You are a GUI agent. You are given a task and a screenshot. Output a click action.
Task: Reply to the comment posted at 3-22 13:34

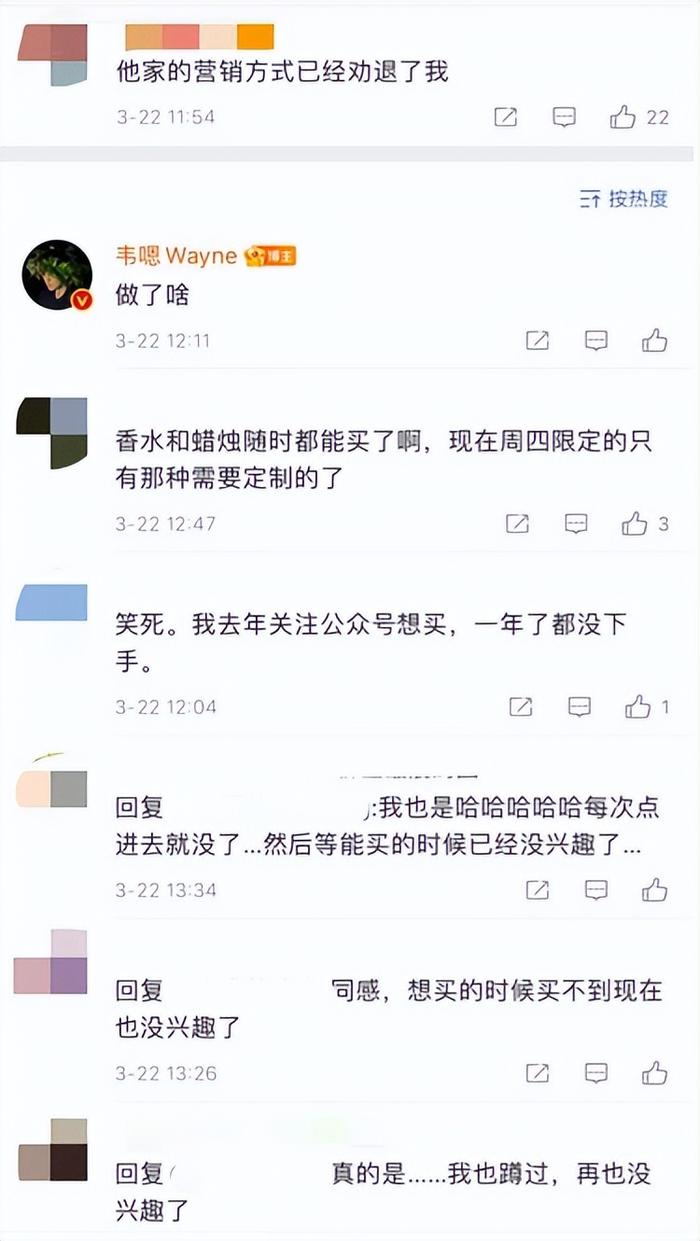[x=596, y=890]
